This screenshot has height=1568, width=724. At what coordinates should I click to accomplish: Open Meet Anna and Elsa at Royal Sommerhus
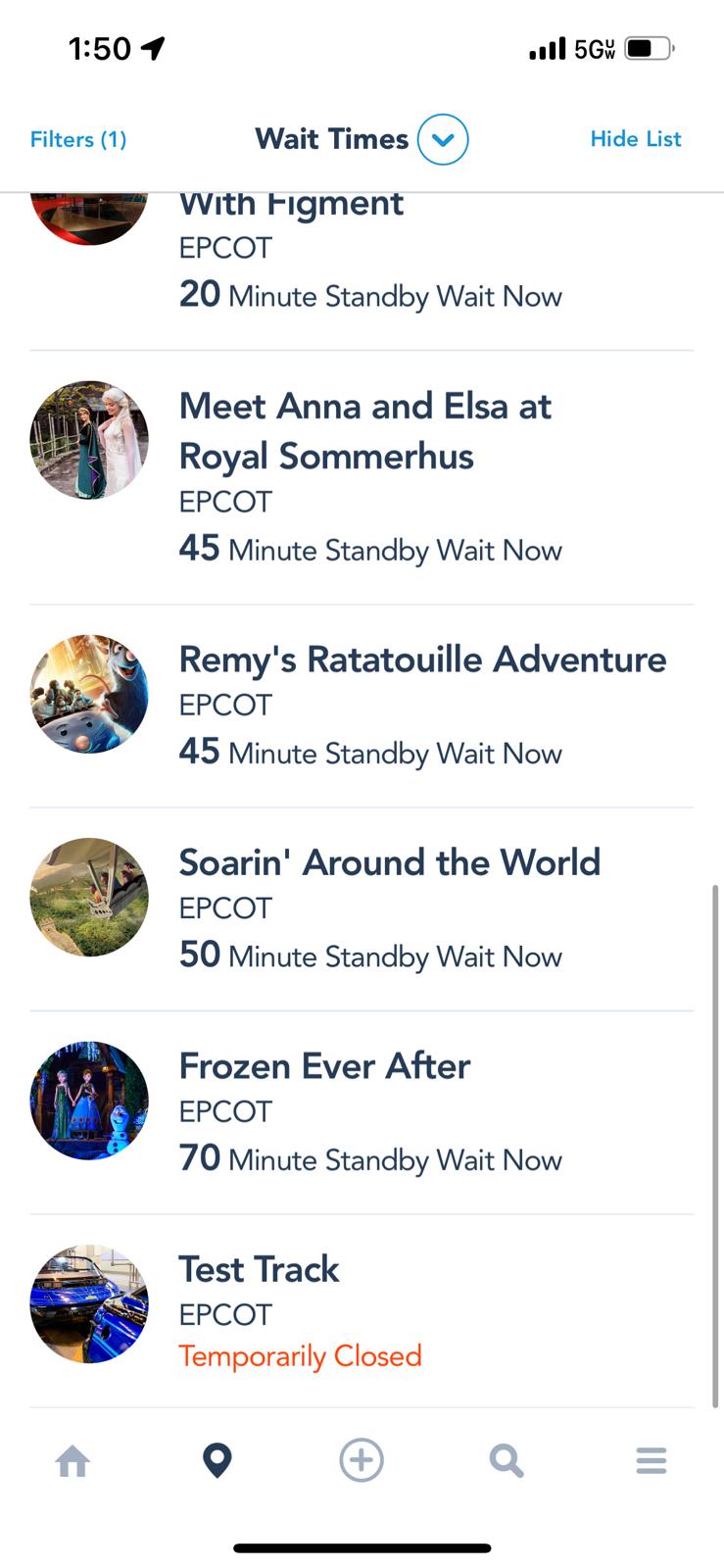point(362,477)
